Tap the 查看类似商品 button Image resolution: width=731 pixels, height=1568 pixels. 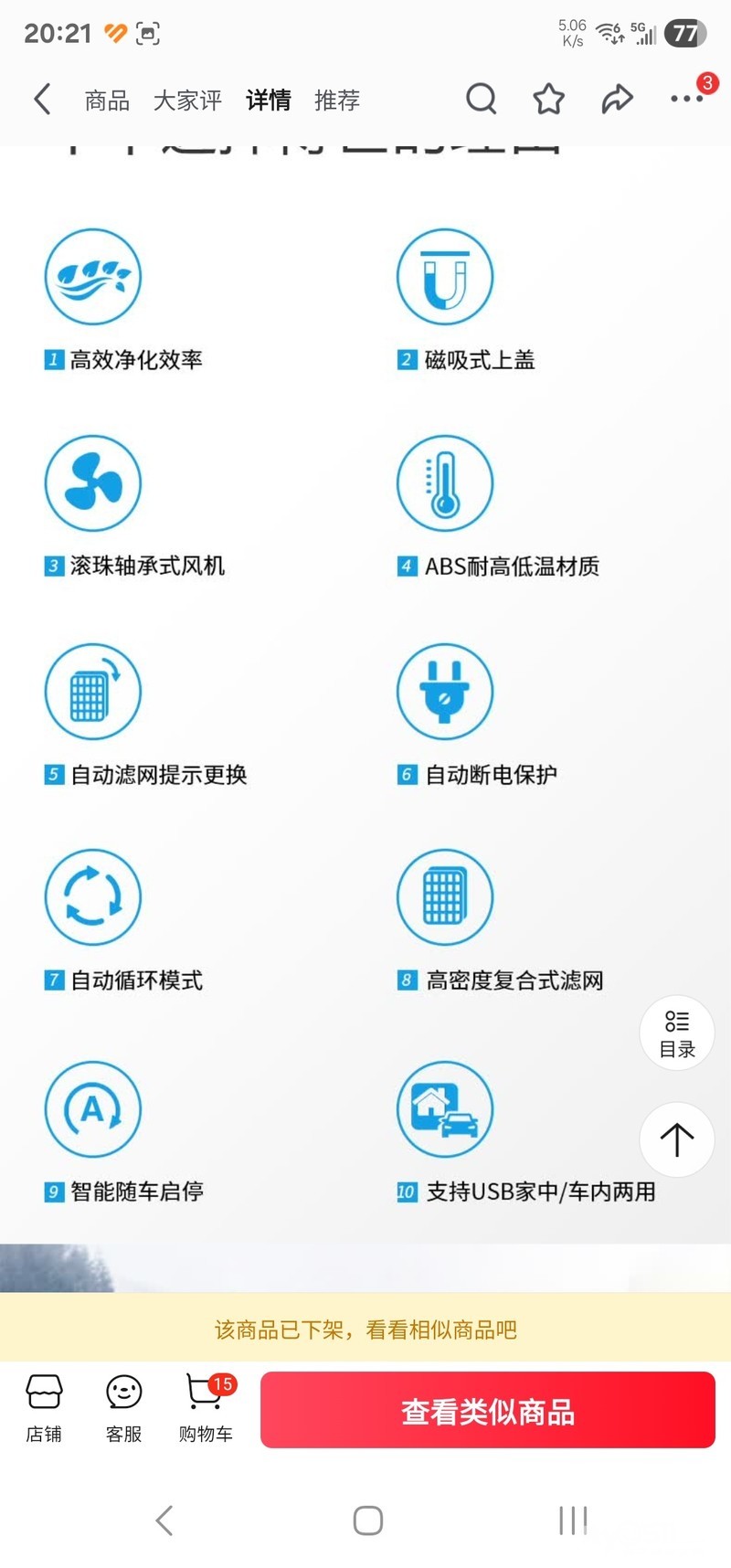tap(487, 1411)
